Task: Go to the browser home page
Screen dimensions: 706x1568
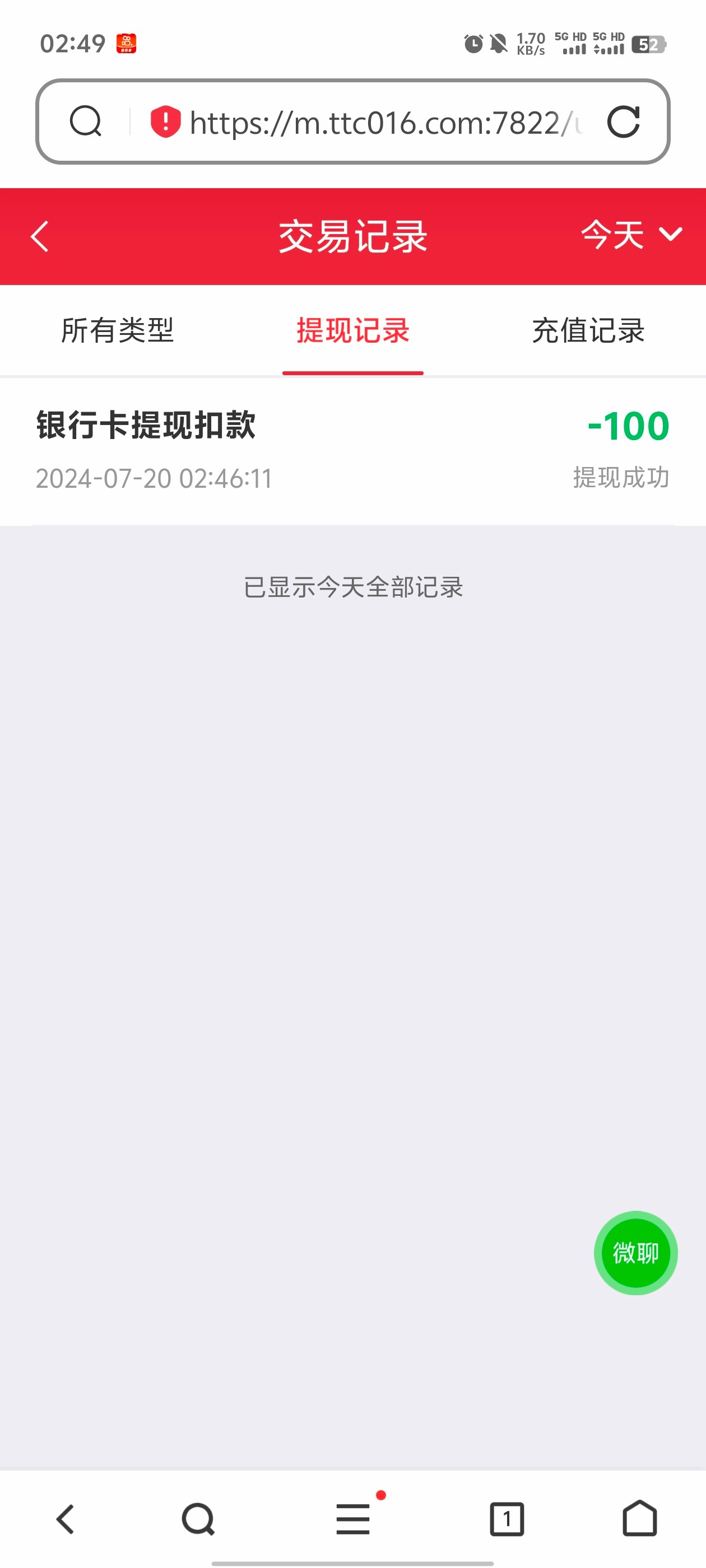Action: click(640, 1519)
